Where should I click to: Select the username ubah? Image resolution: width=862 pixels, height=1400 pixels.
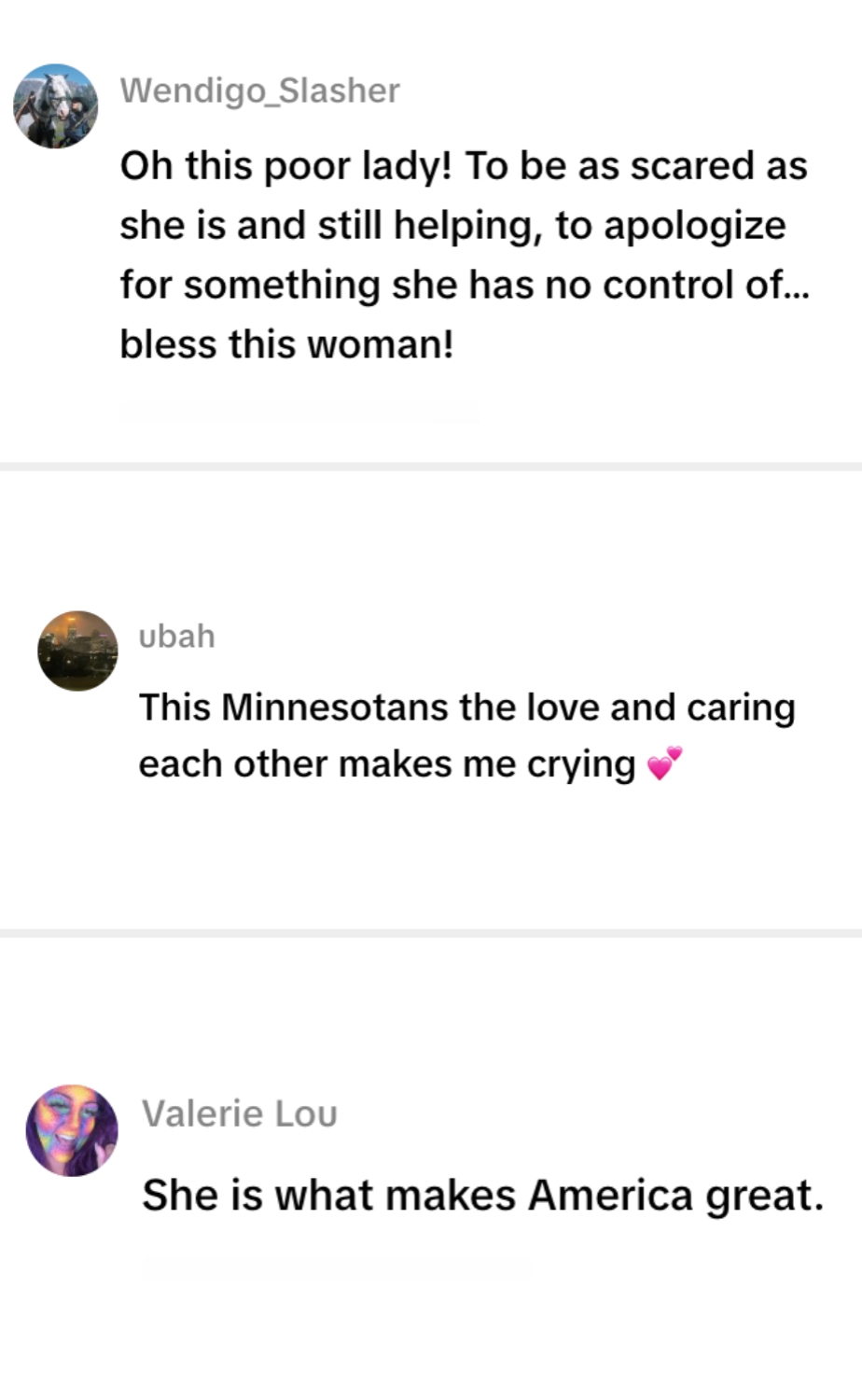click(x=176, y=636)
